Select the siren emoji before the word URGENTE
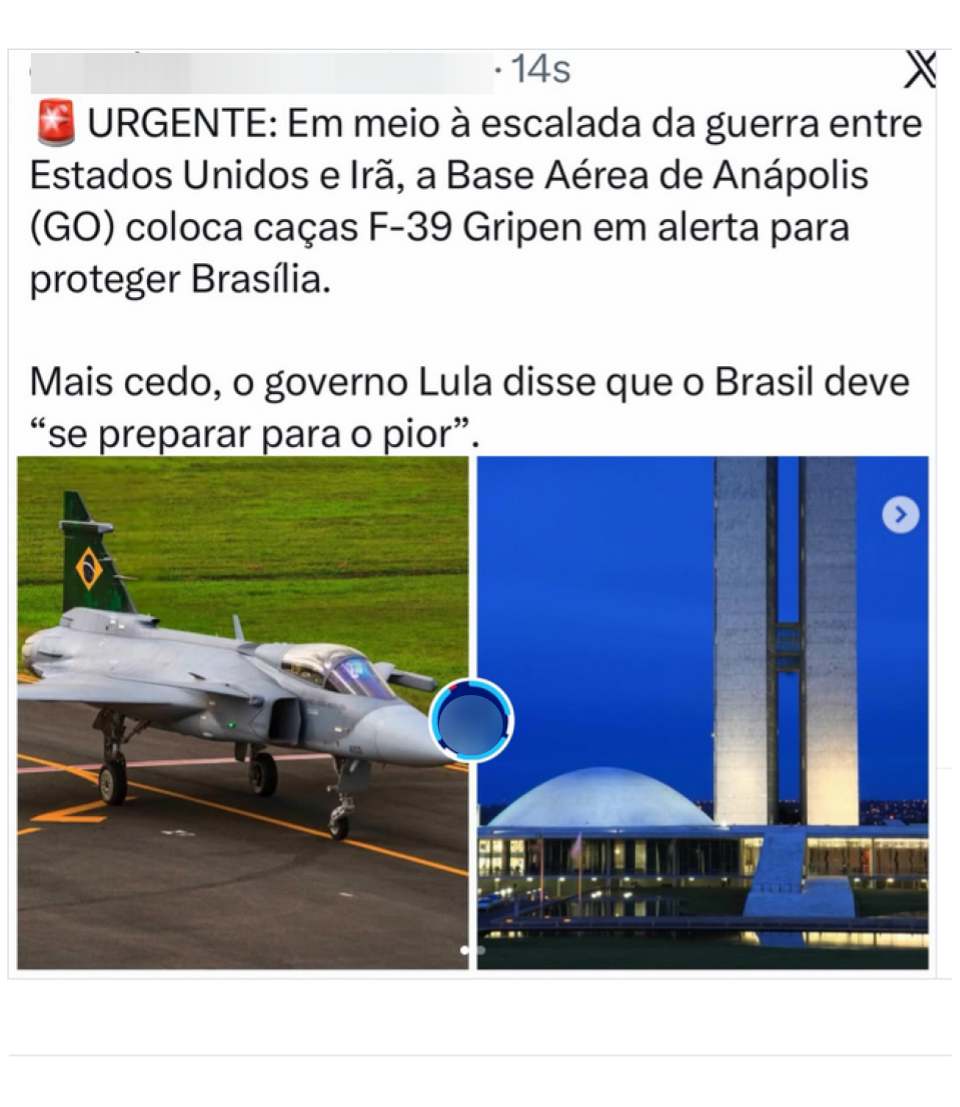 tap(53, 120)
